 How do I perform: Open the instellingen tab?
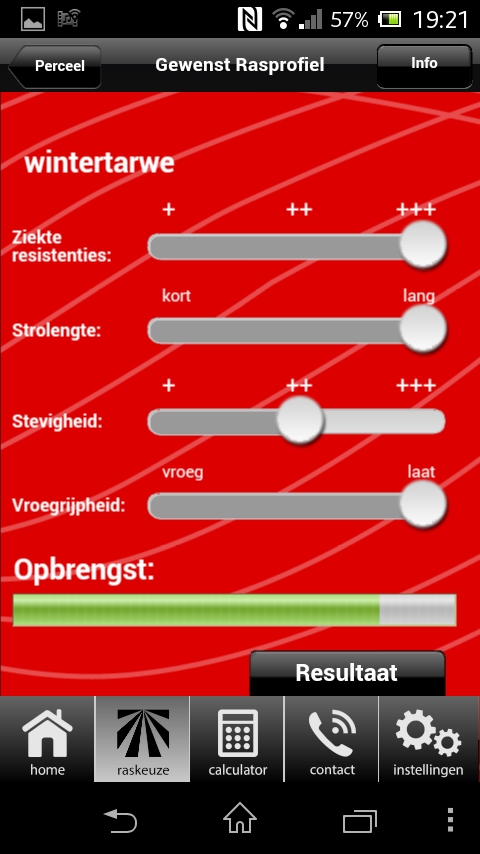pyautogui.click(x=429, y=739)
